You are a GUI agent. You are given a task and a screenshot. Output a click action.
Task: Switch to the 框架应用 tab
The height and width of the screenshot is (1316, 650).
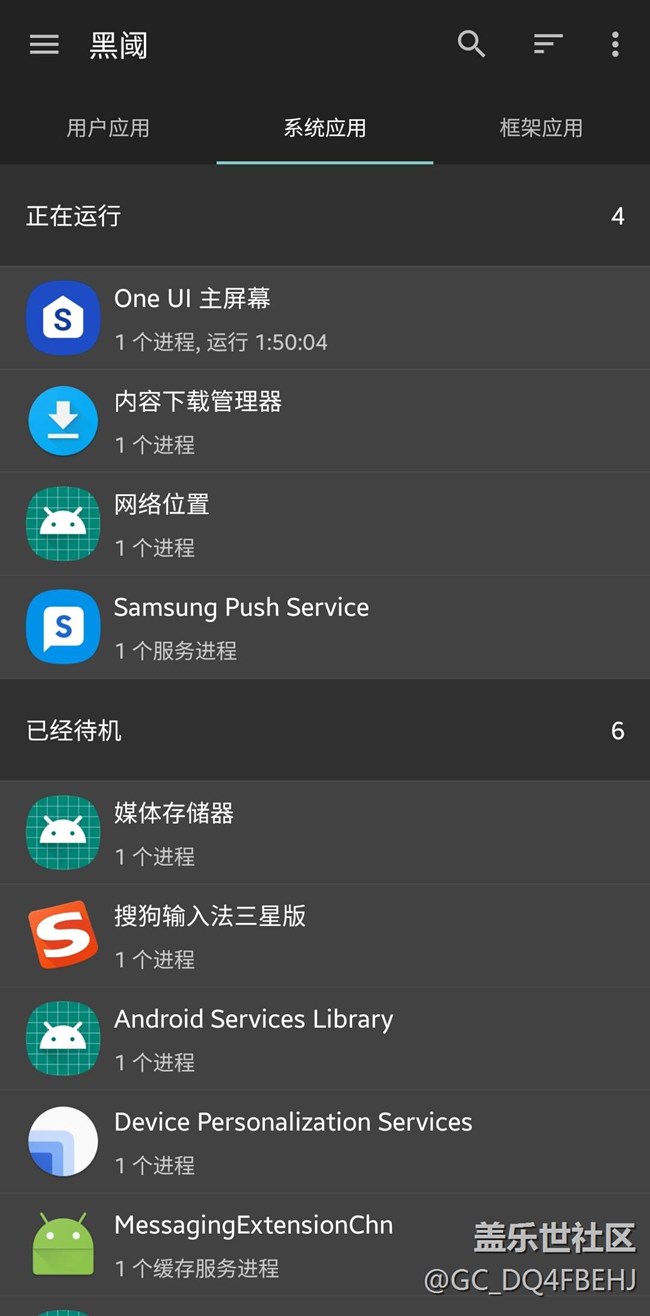(541, 128)
